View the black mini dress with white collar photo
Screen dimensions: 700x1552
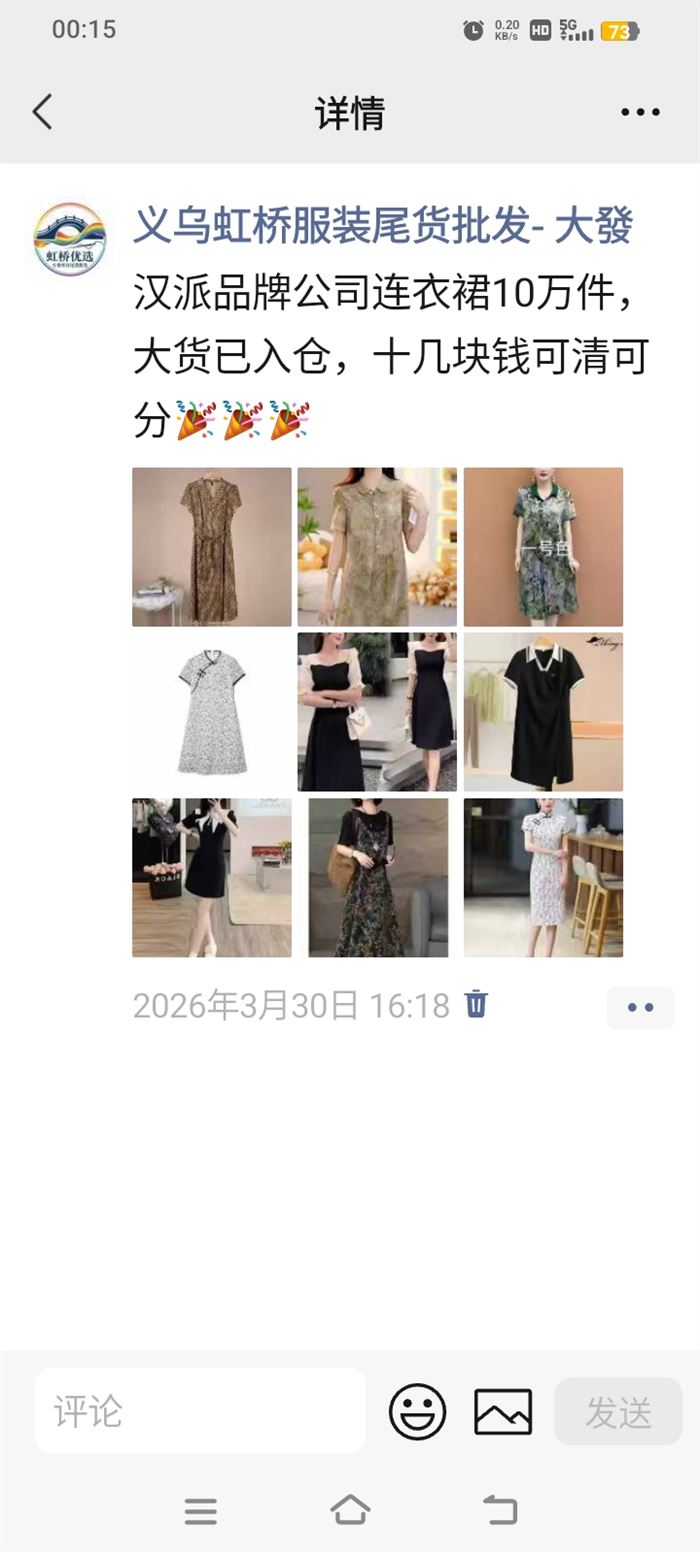click(x=212, y=877)
